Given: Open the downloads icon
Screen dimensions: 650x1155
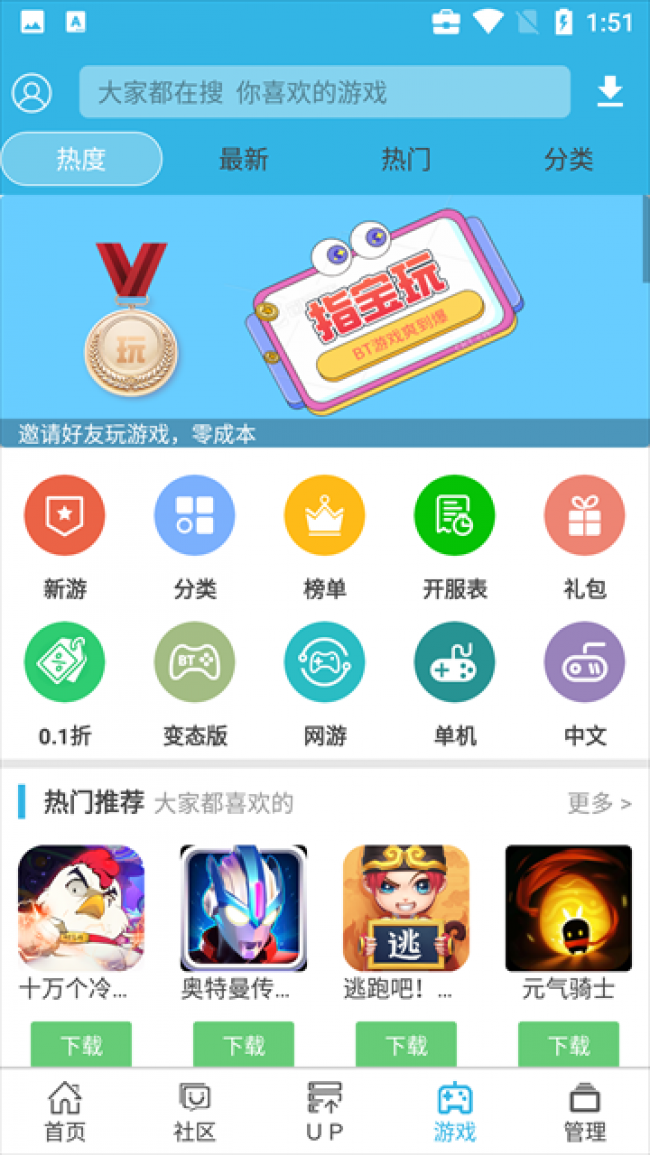Looking at the screenshot, I should (x=609, y=92).
